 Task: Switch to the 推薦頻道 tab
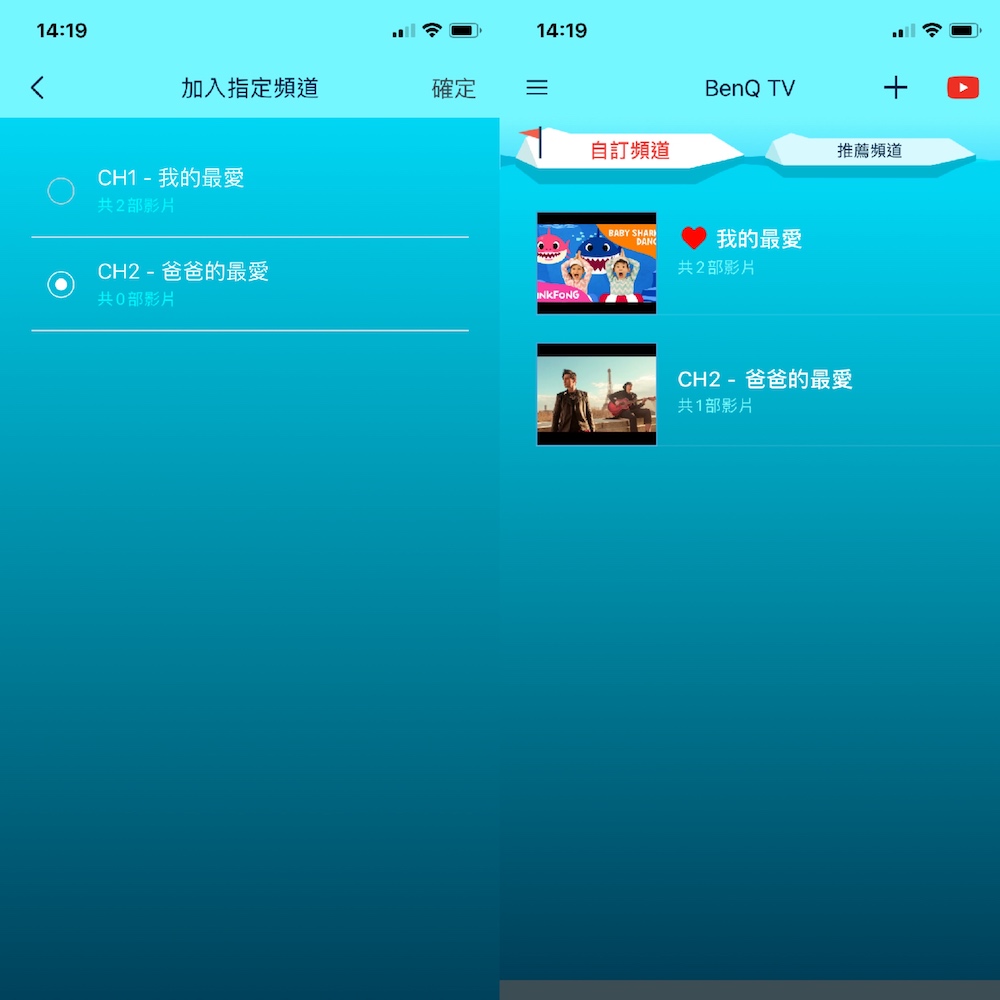coord(869,151)
